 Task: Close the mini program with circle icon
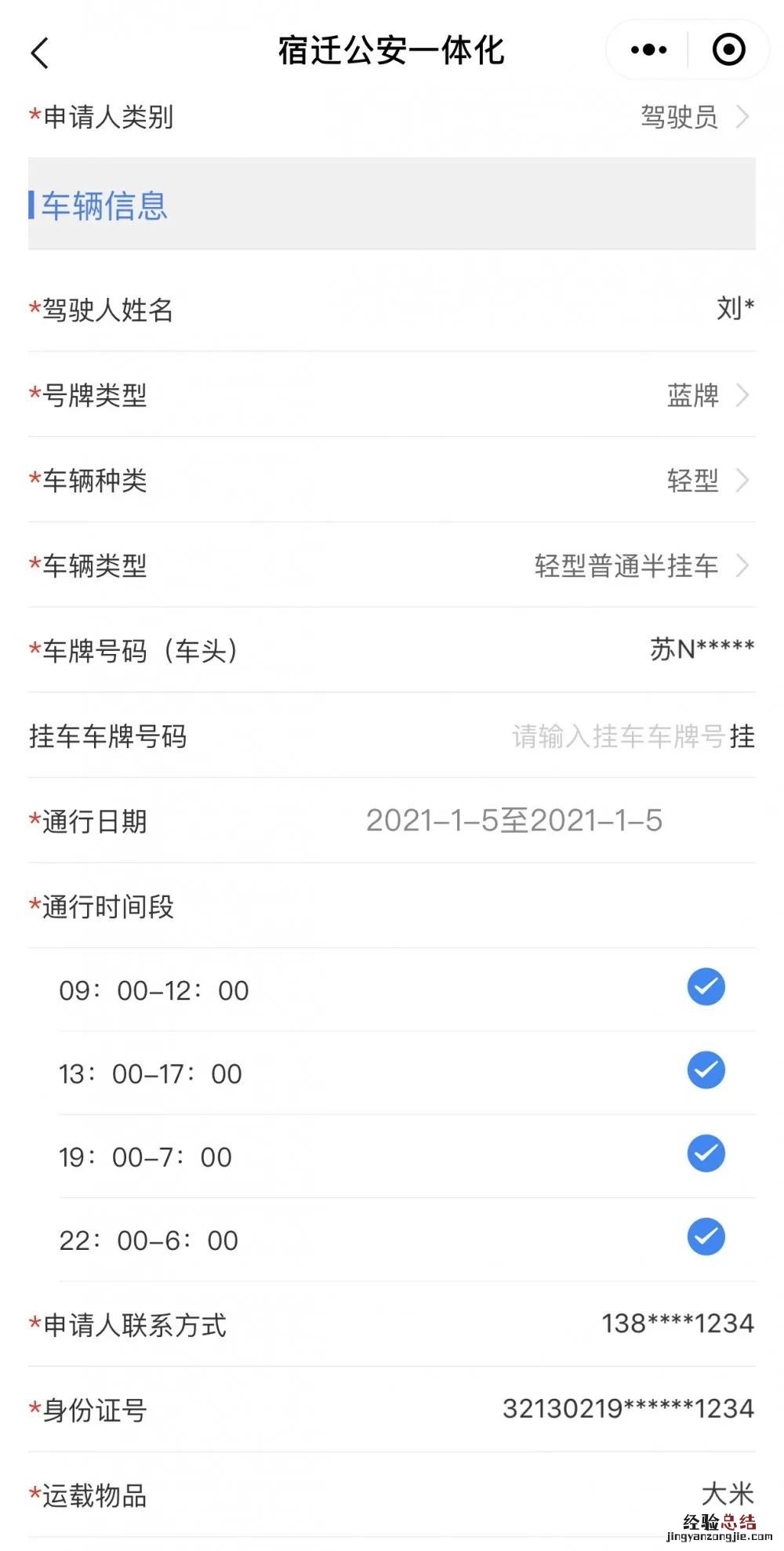(728, 50)
